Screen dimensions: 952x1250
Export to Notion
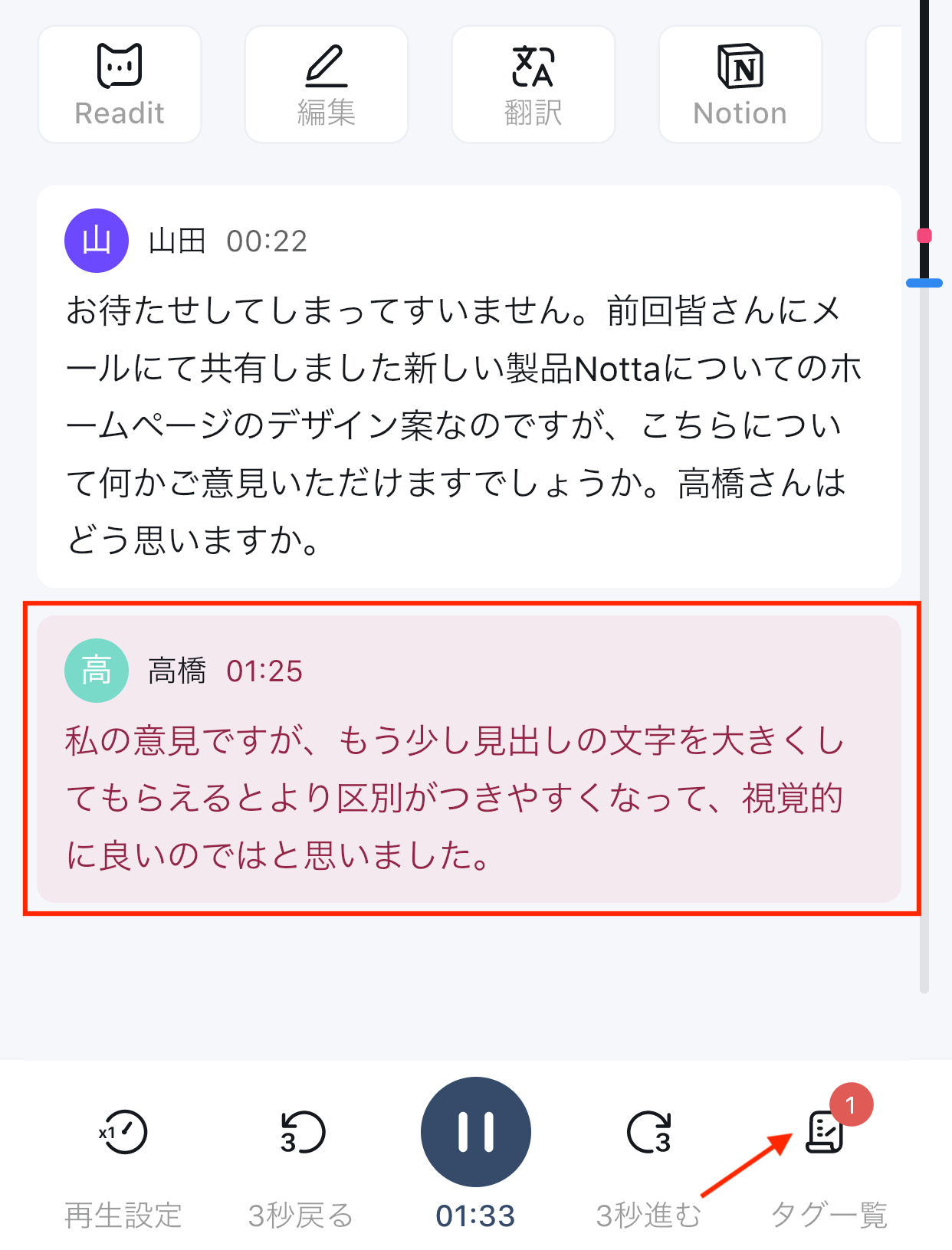click(x=740, y=84)
